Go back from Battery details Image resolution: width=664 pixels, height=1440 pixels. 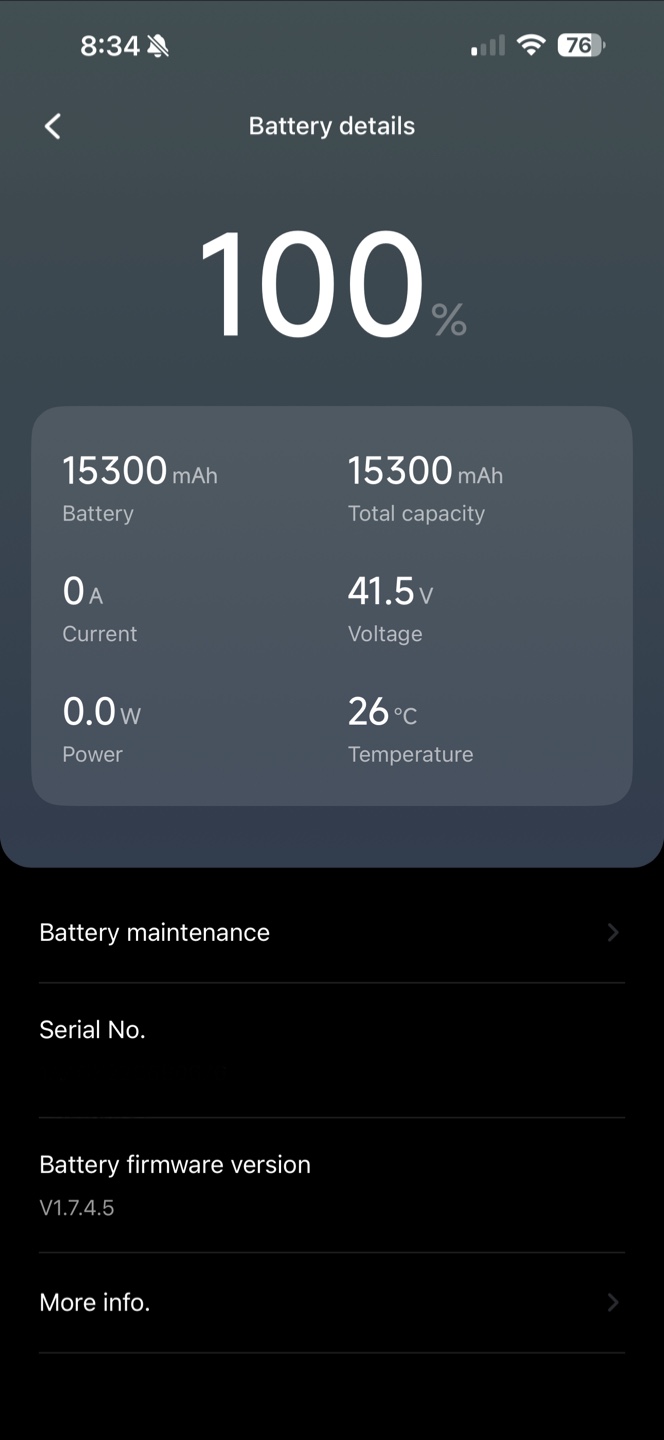(53, 126)
